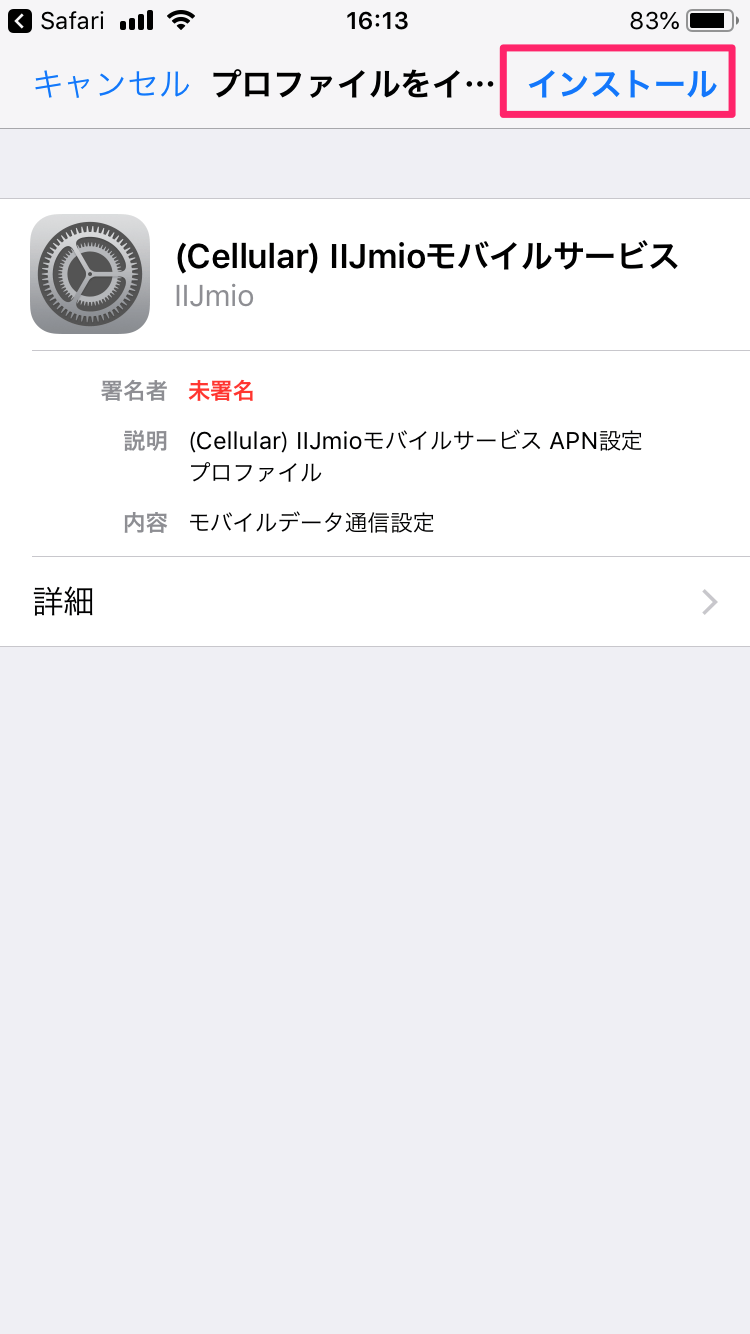
Task: Return to Safari via the status bar
Action: pyautogui.click(x=57, y=21)
